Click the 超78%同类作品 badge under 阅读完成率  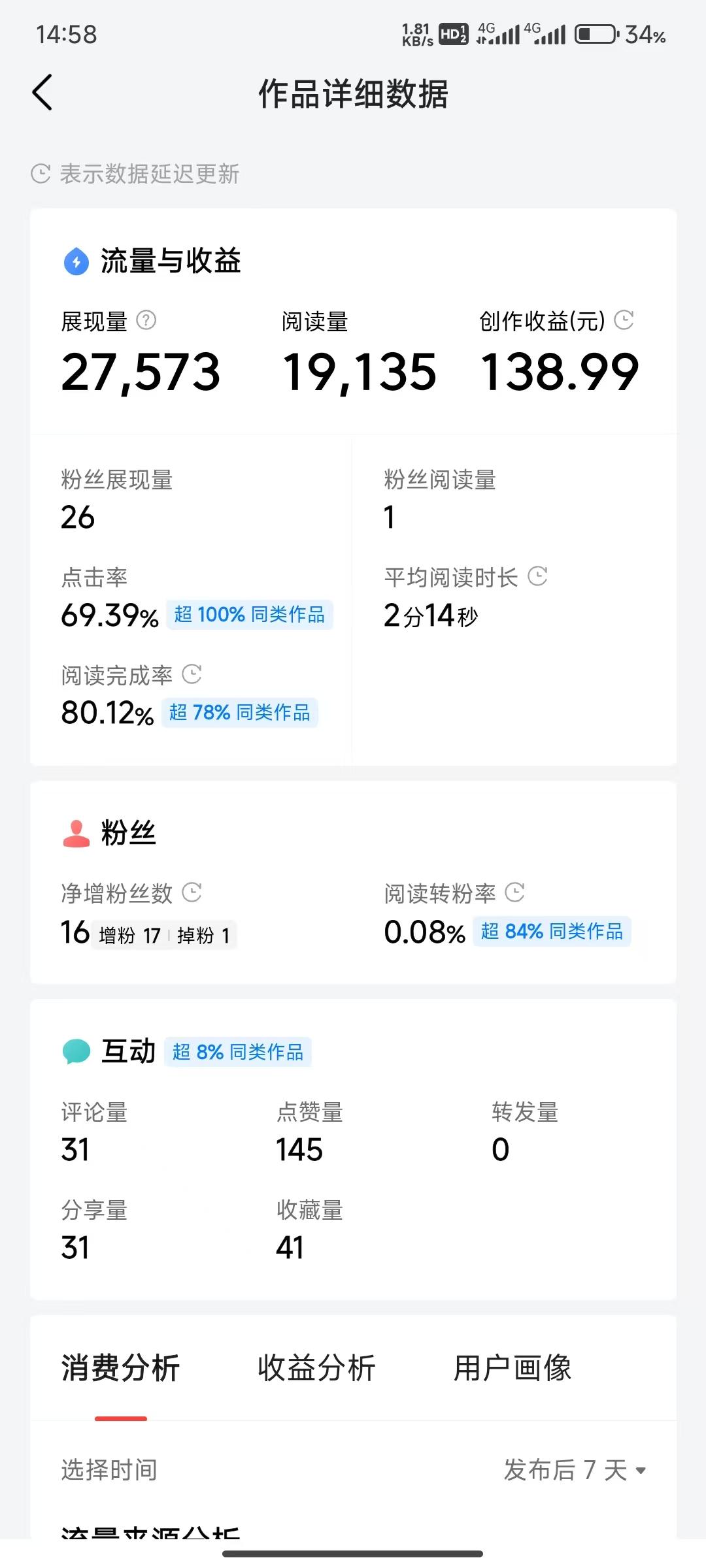pyautogui.click(x=239, y=713)
